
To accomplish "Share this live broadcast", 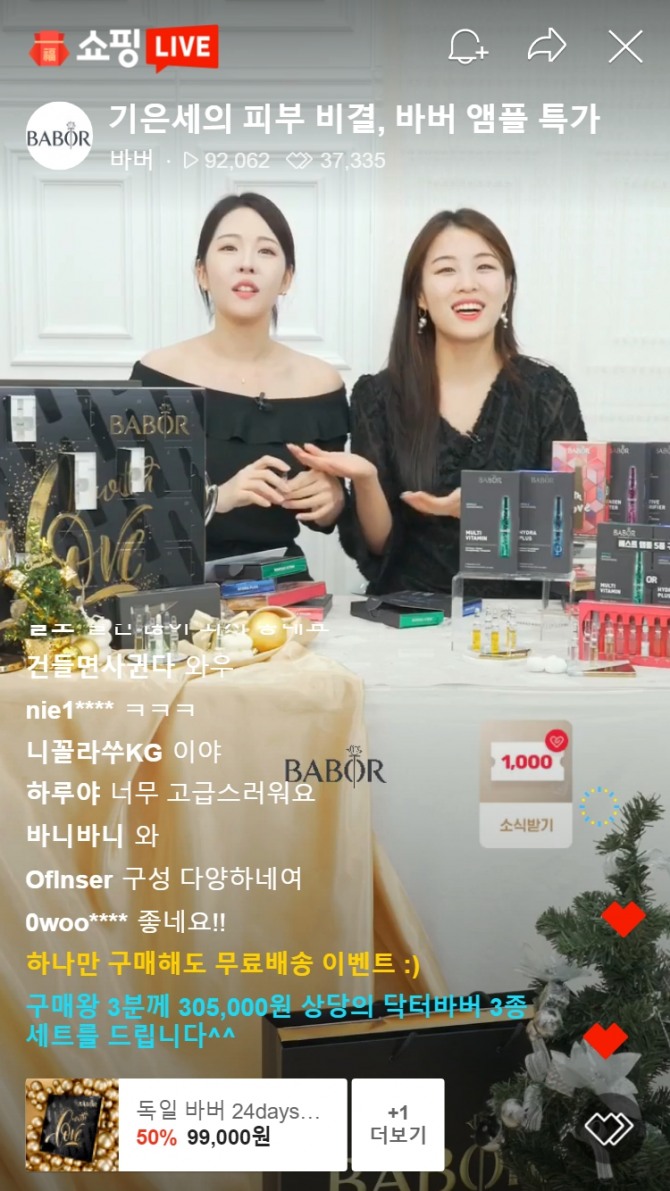I will (x=547, y=46).
